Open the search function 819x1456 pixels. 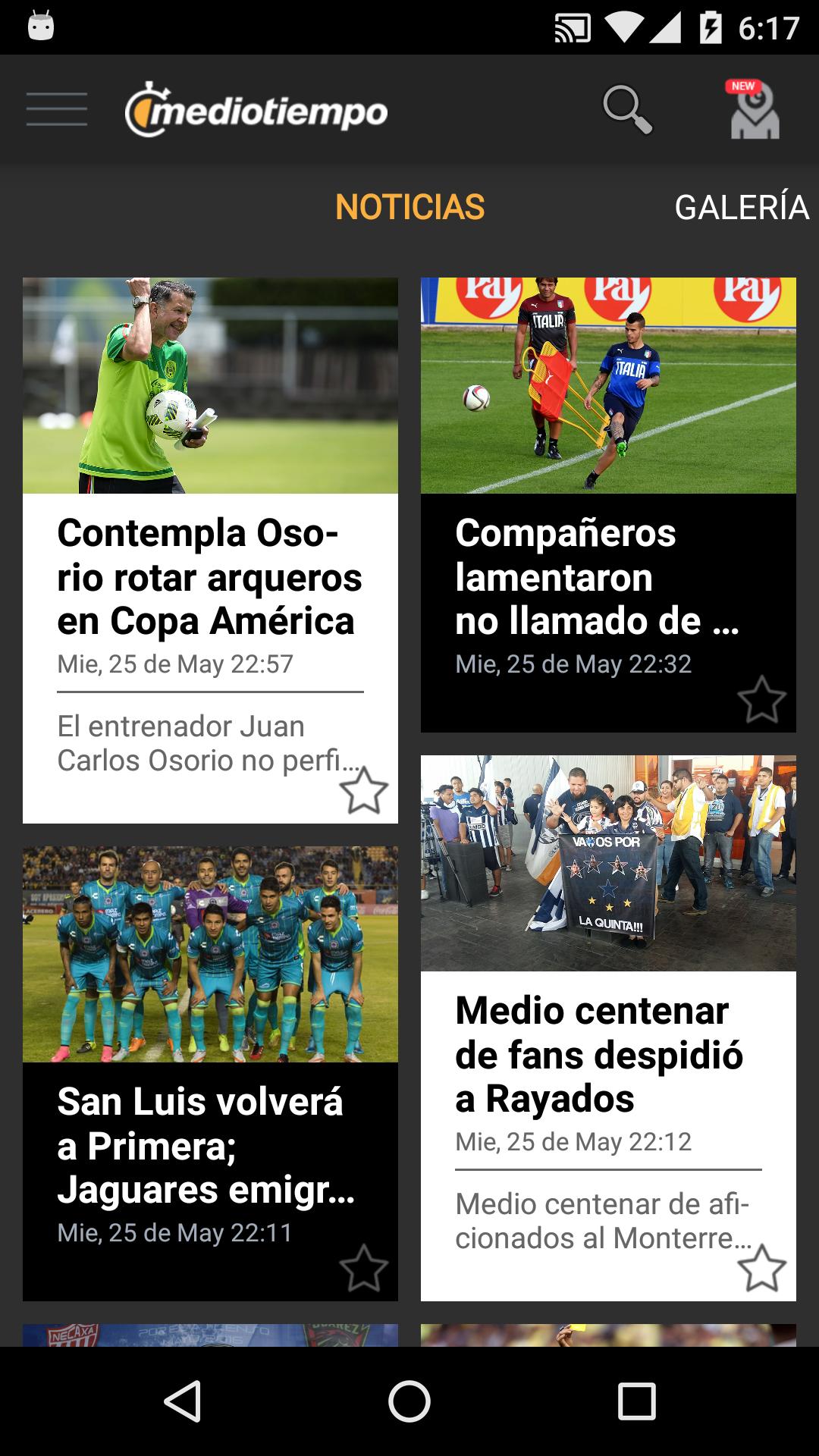(626, 108)
